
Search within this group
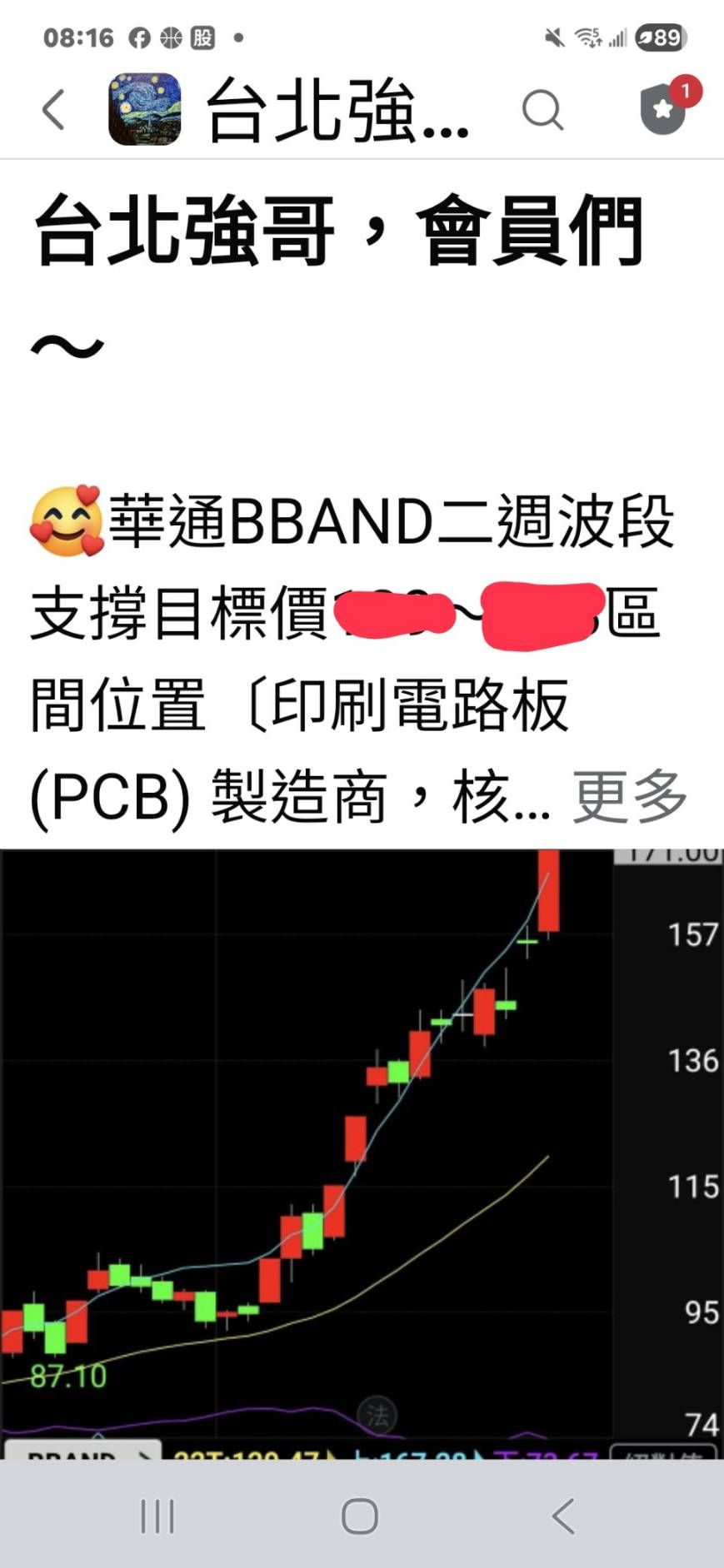click(542, 110)
